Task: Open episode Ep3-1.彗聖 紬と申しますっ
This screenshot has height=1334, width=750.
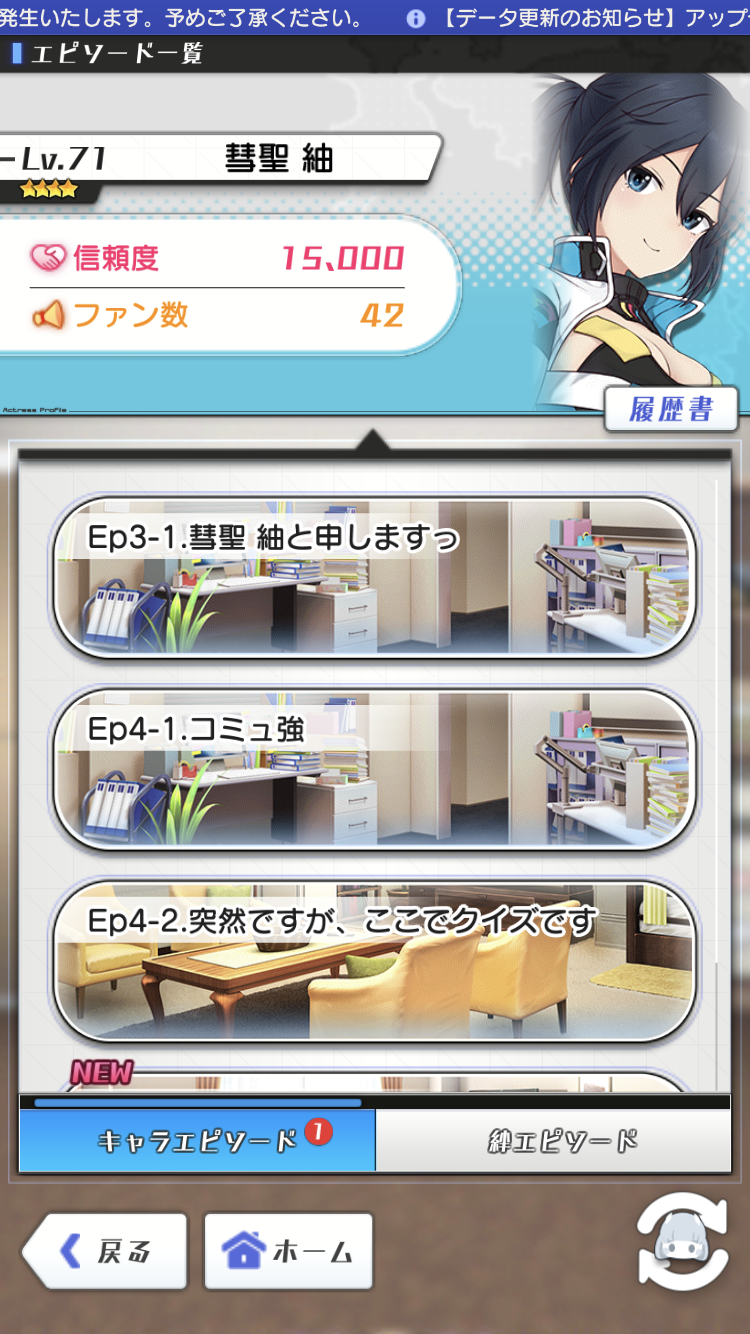Action: (x=374, y=578)
